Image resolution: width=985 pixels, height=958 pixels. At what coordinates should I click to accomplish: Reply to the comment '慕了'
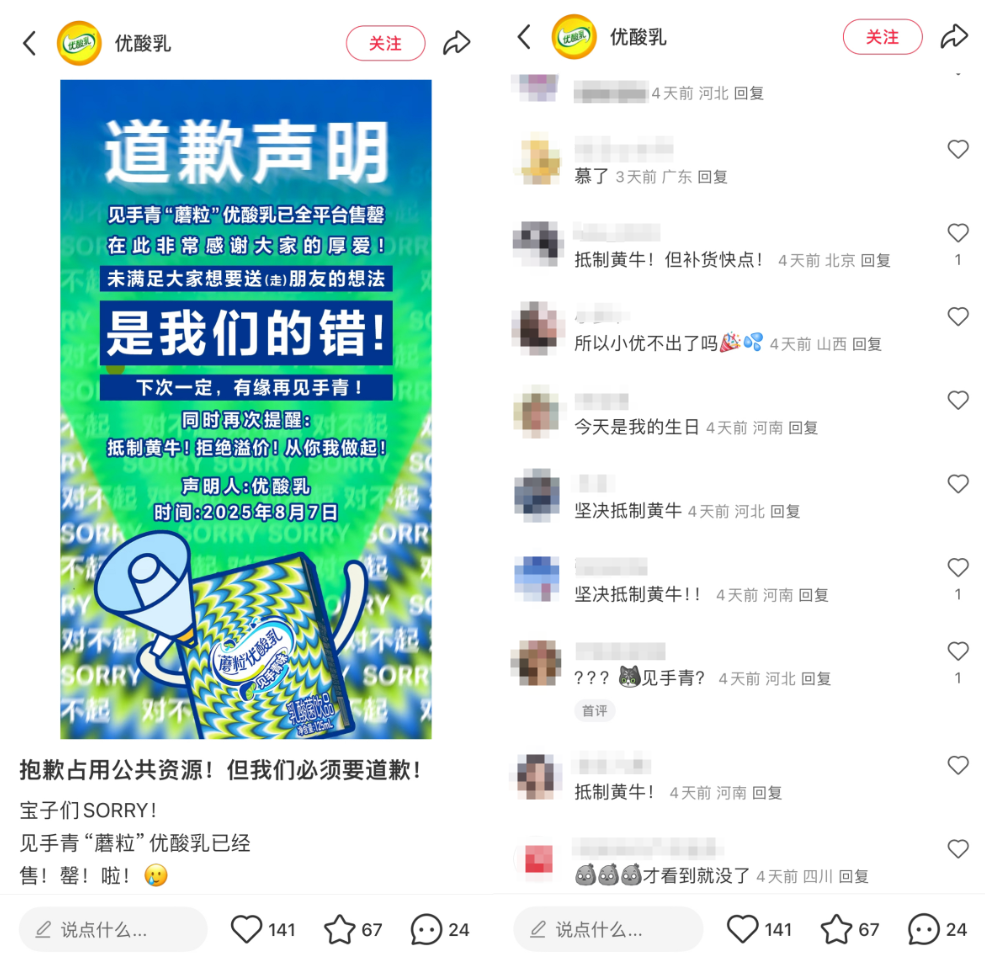click(713, 177)
